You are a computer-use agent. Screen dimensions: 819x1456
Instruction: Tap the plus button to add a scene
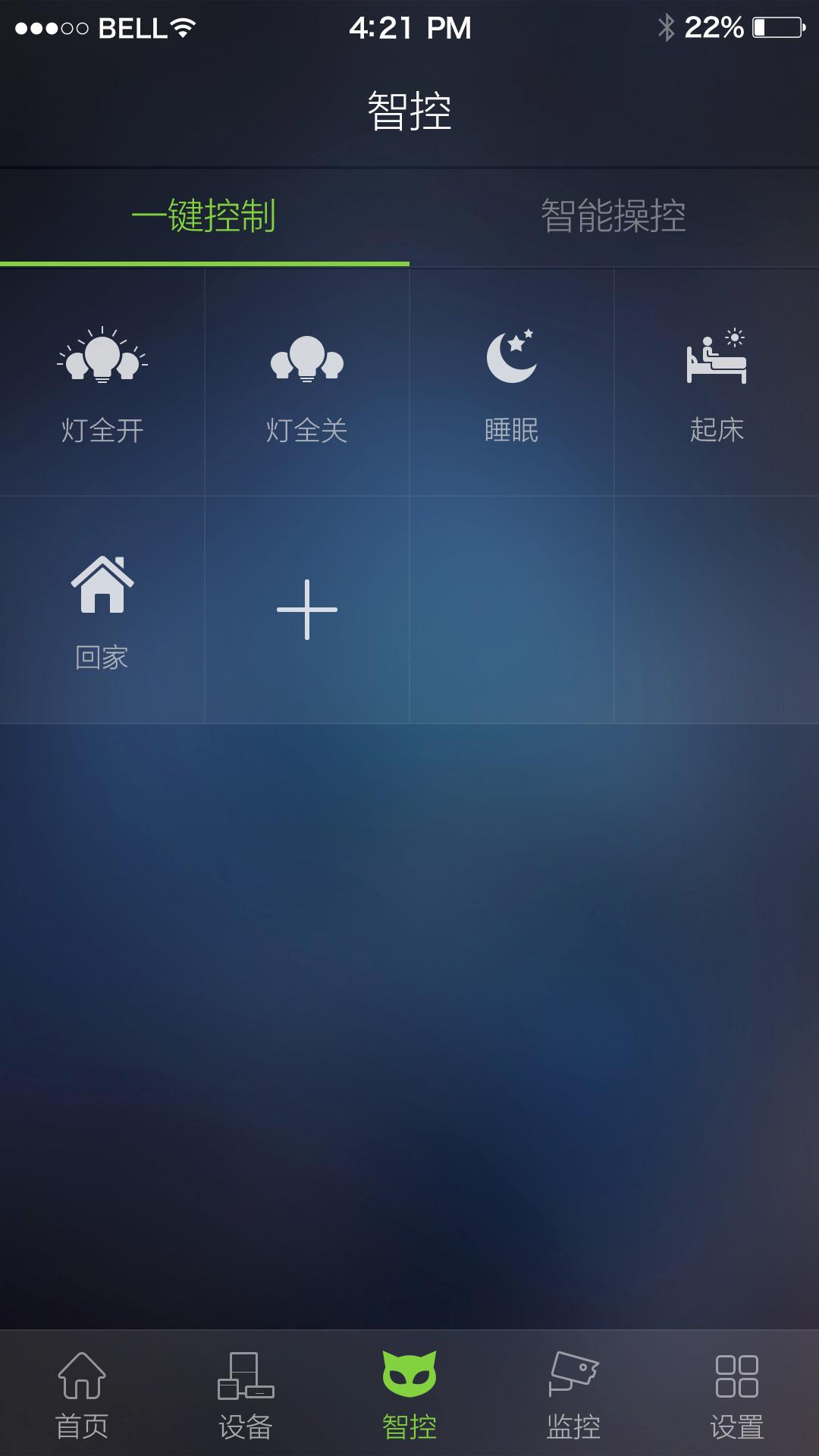point(306,608)
